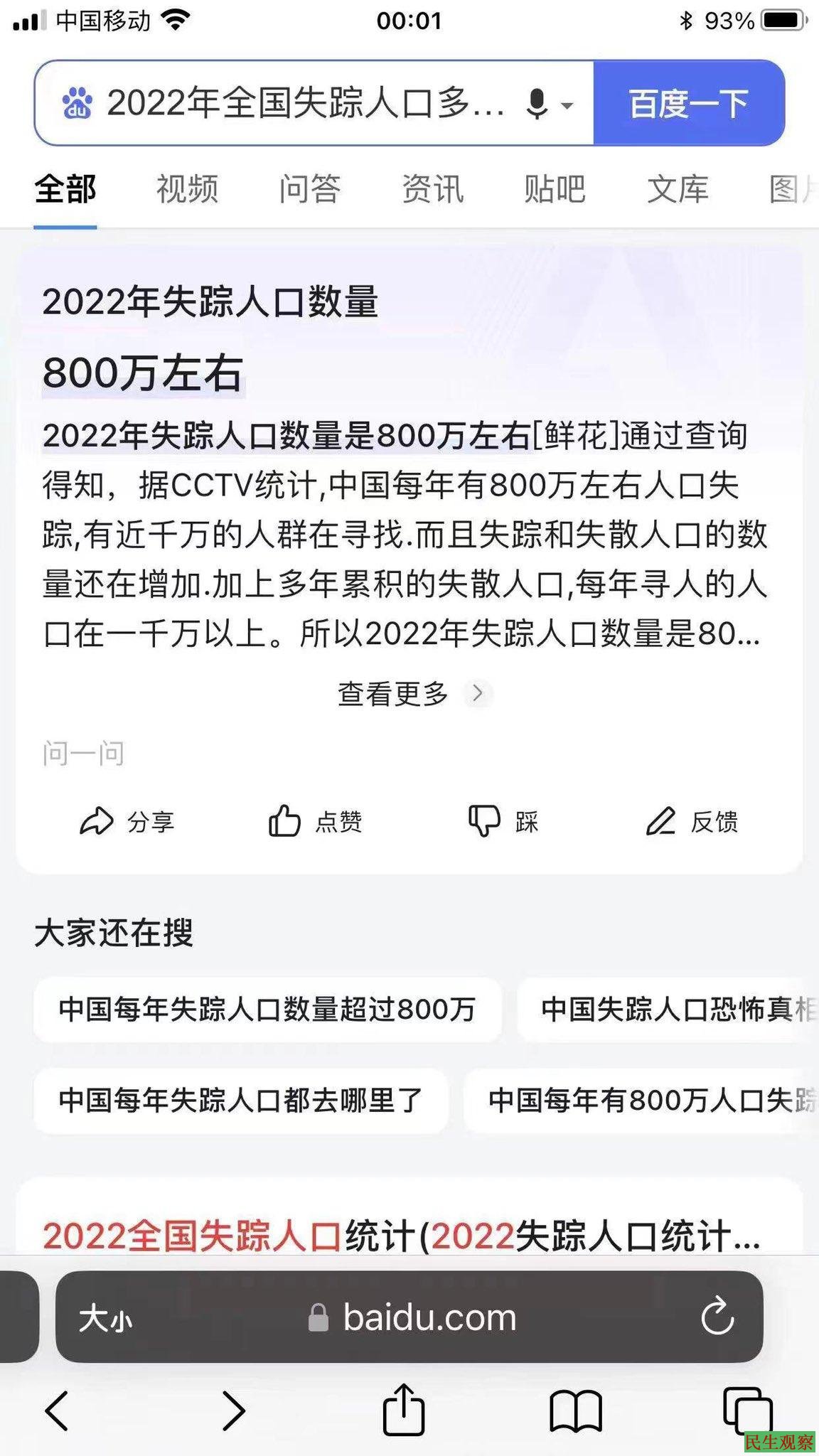Screen dimensions: 819x1456
Task: Search 中国每年失踪人口都去哪里了 suggestion
Action: tap(241, 1101)
